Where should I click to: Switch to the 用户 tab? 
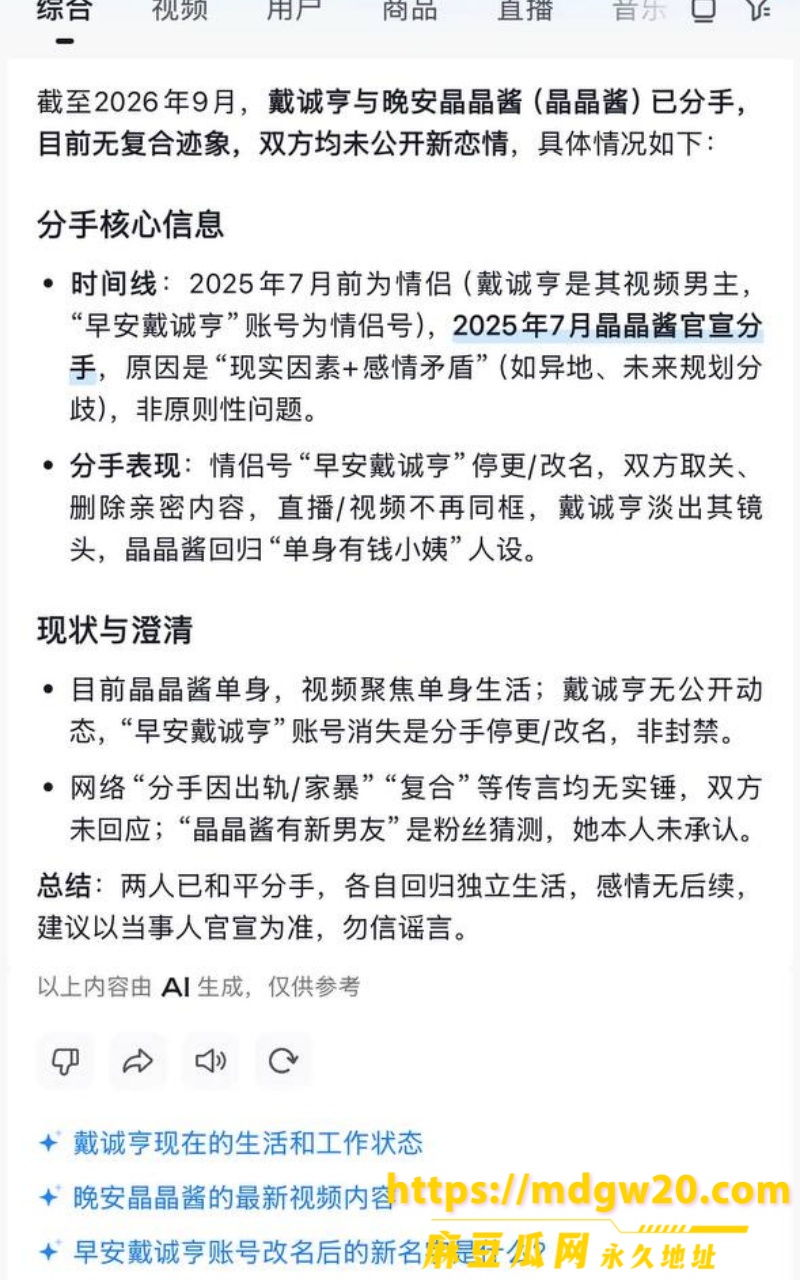(x=294, y=10)
